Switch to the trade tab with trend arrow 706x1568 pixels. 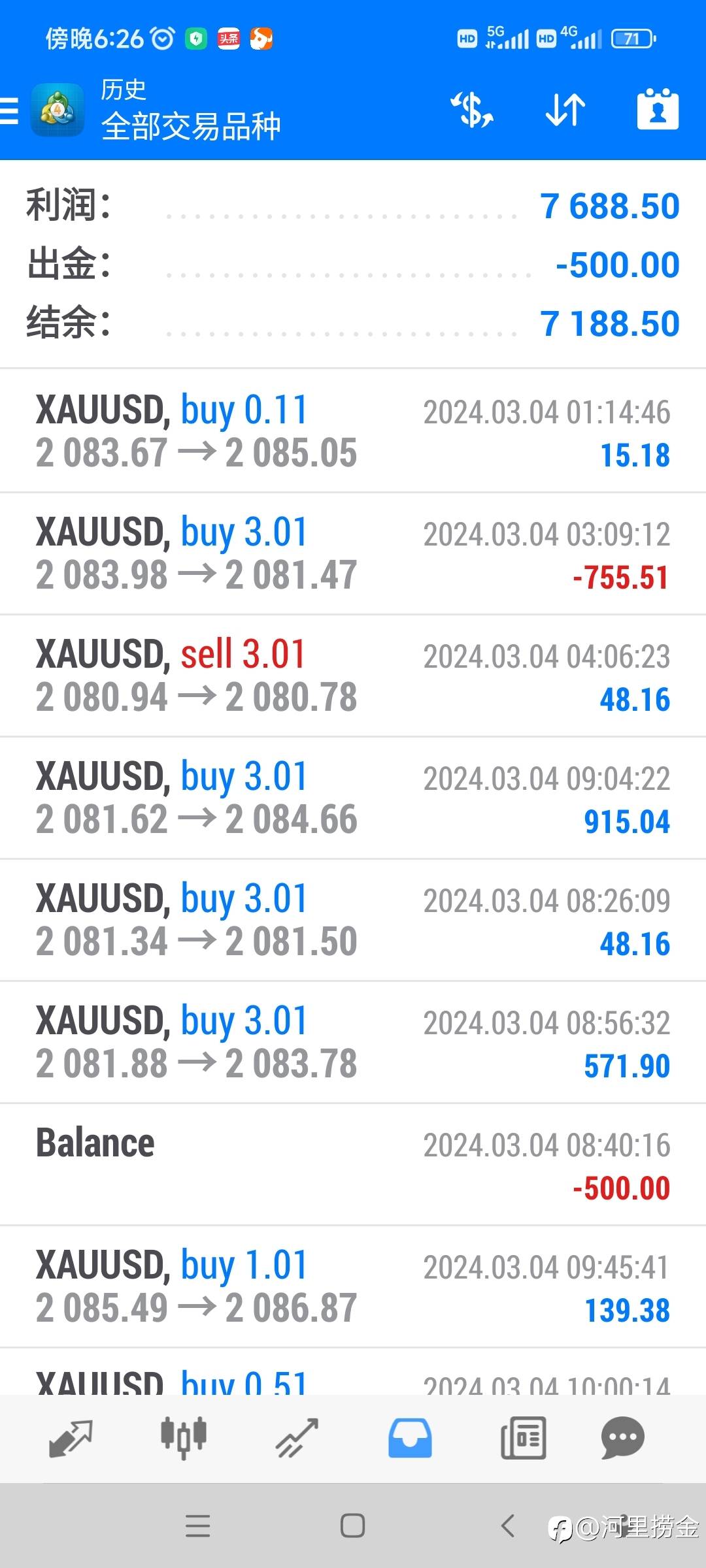coord(297,1439)
